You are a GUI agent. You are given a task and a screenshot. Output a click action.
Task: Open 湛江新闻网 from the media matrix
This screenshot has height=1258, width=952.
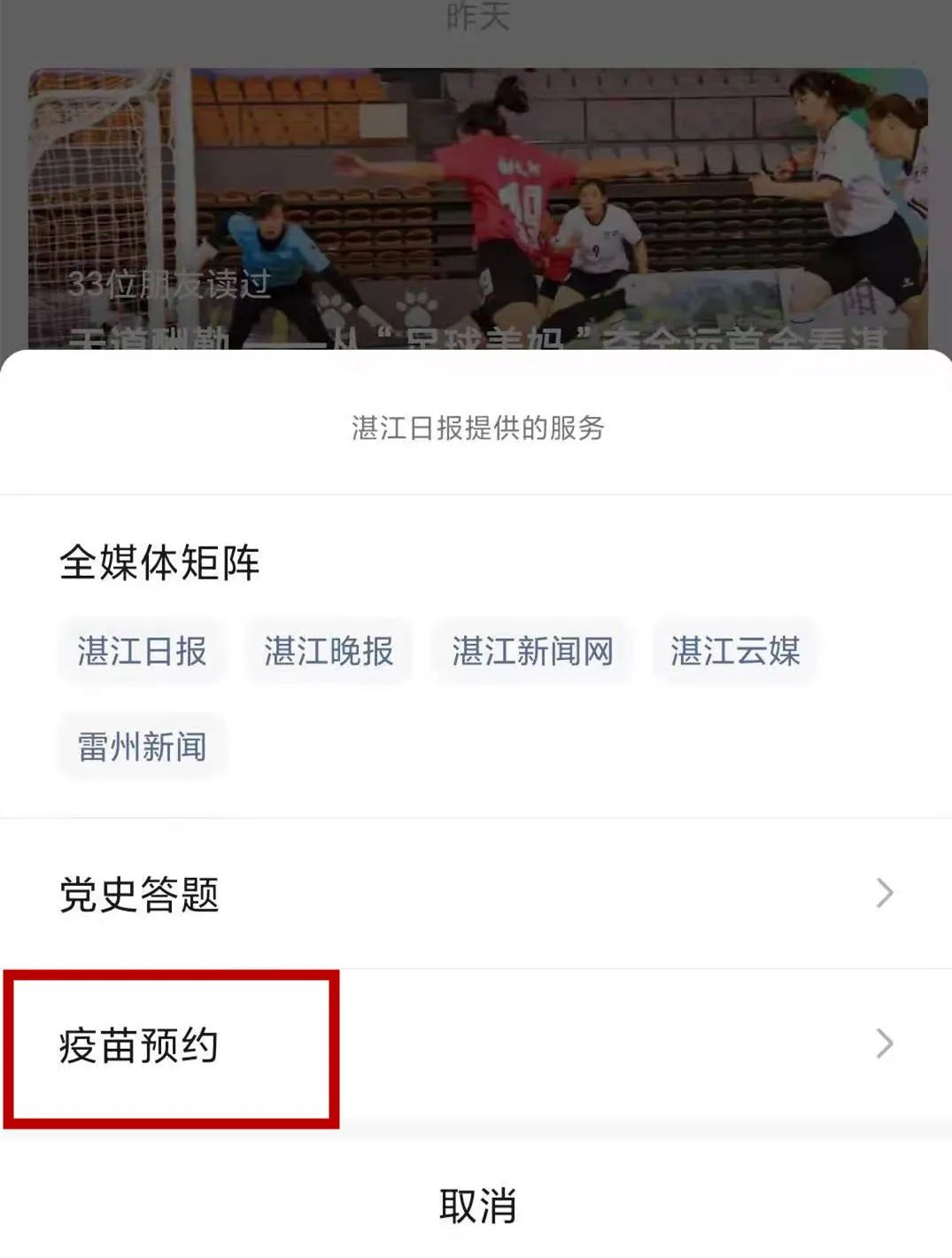click(532, 651)
